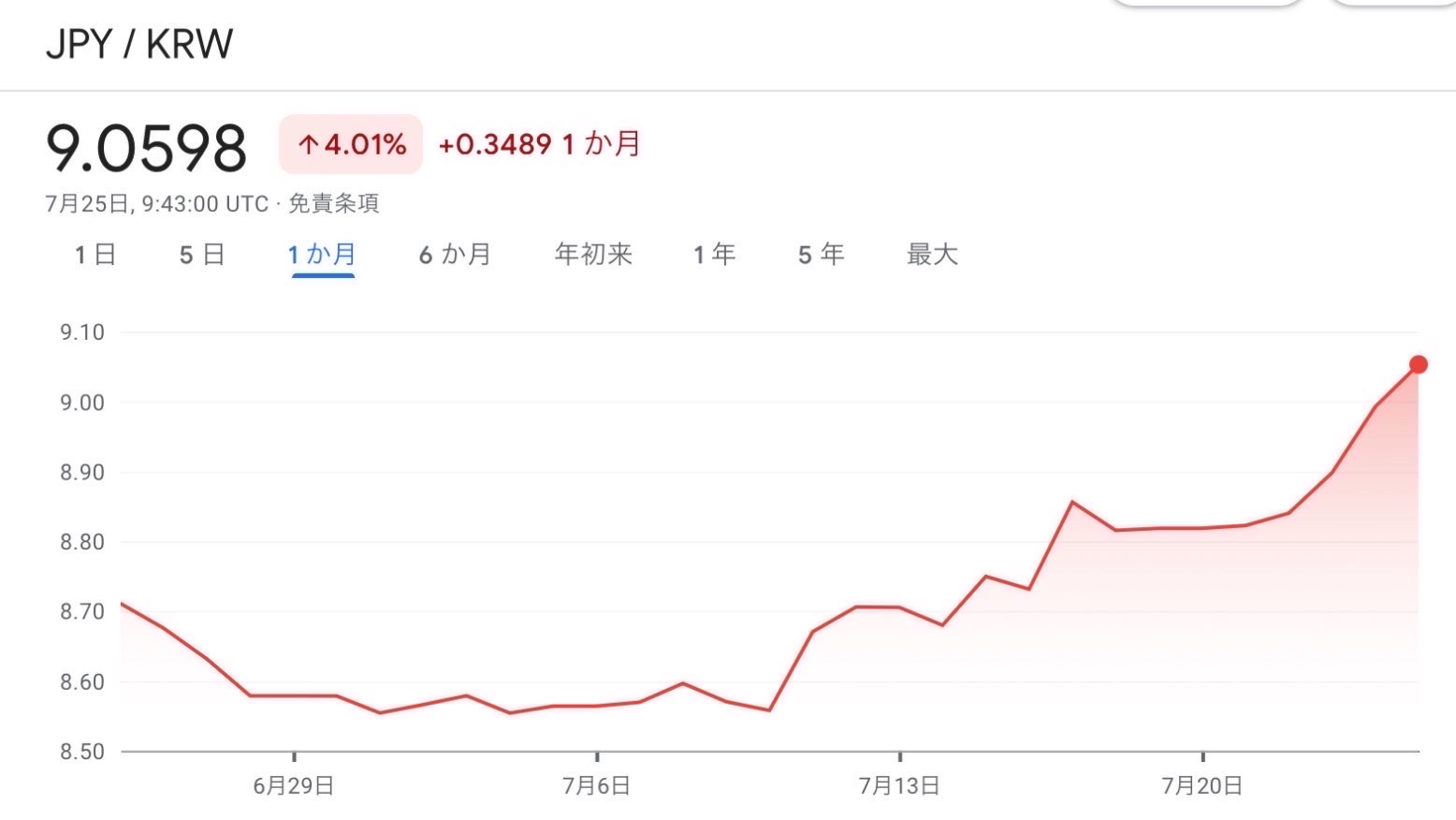Show the 最大 time range

[932, 255]
